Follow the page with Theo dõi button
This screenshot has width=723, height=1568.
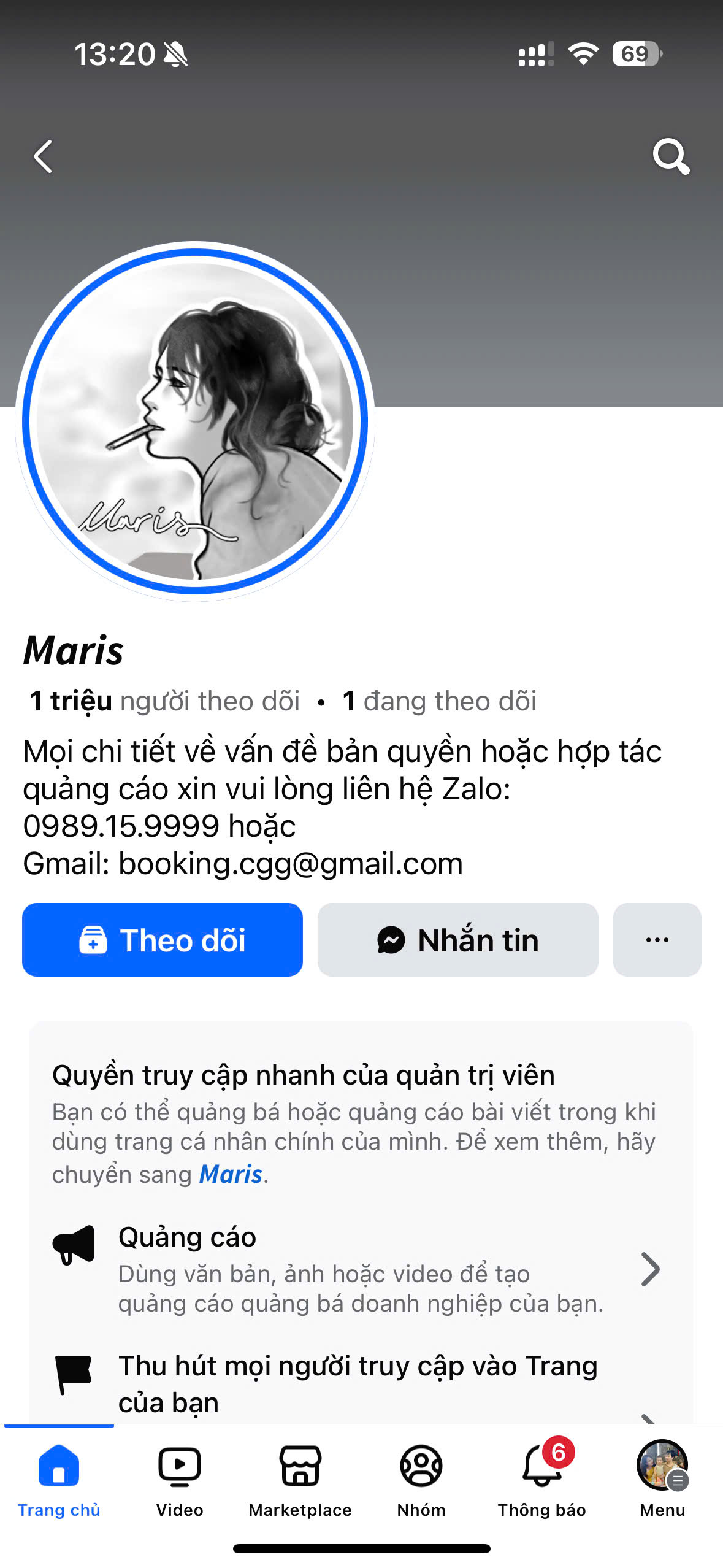pos(163,940)
